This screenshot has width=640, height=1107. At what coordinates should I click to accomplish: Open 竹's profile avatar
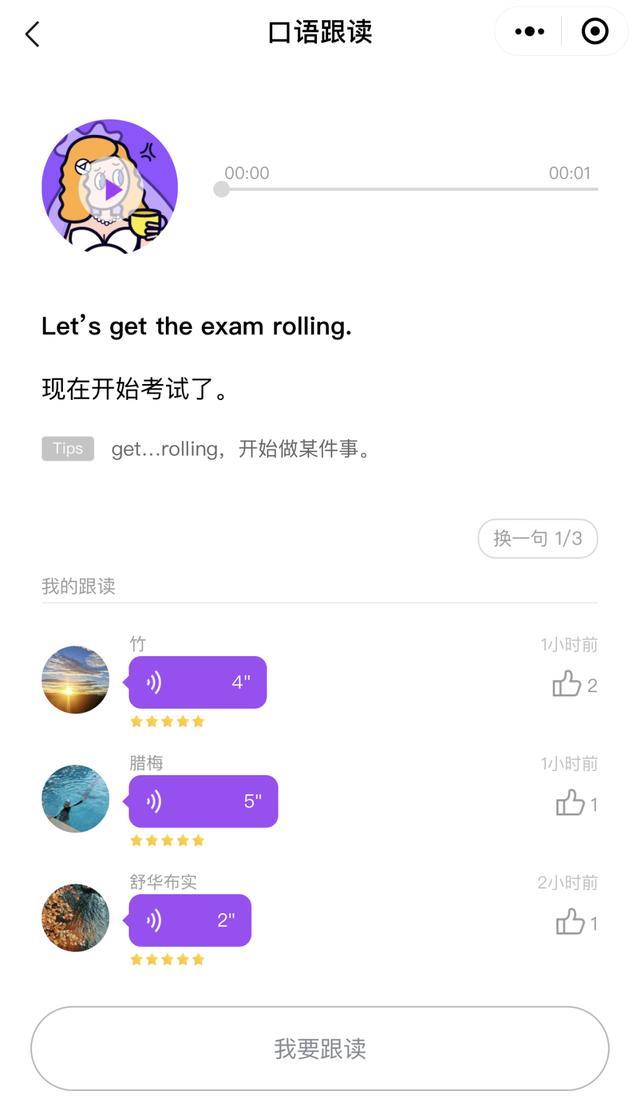click(76, 680)
